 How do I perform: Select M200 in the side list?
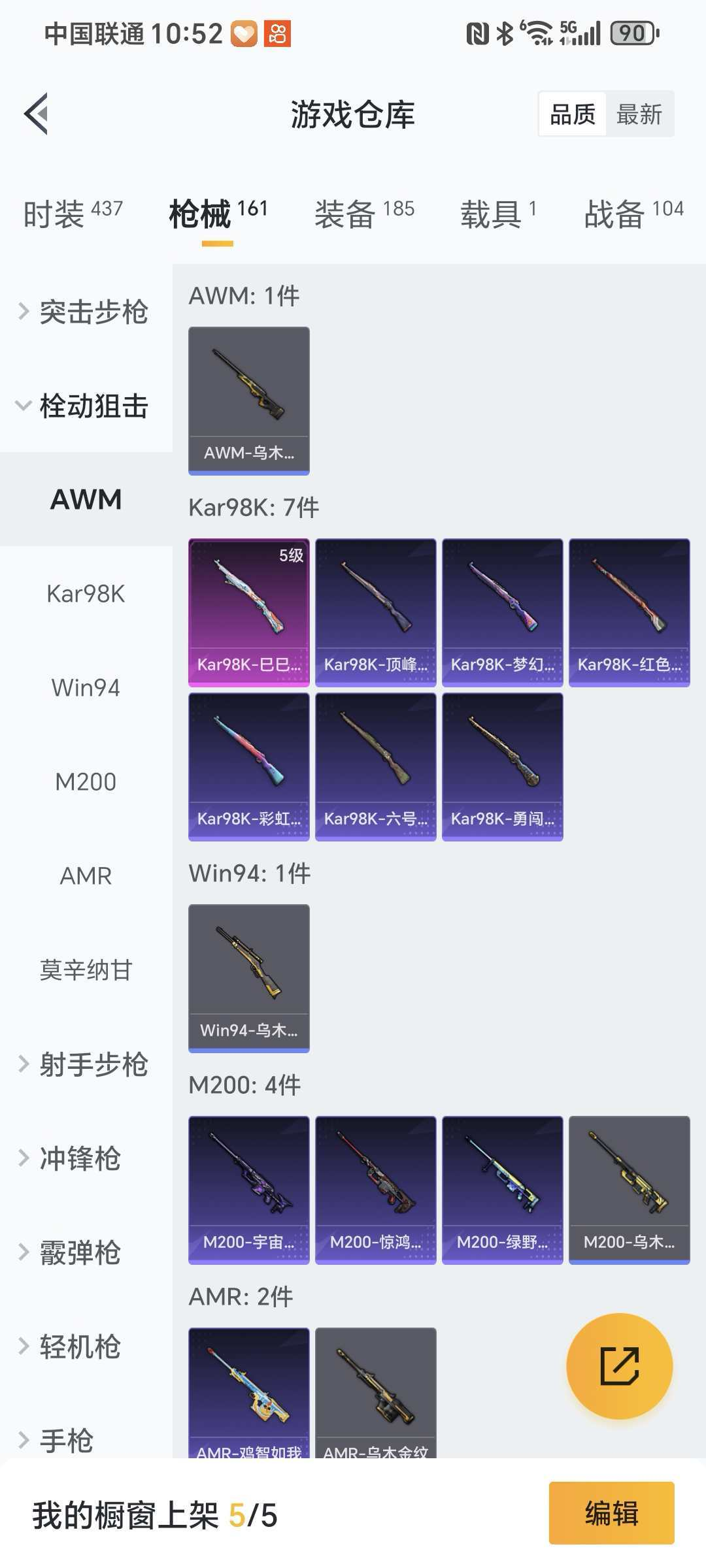[86, 781]
